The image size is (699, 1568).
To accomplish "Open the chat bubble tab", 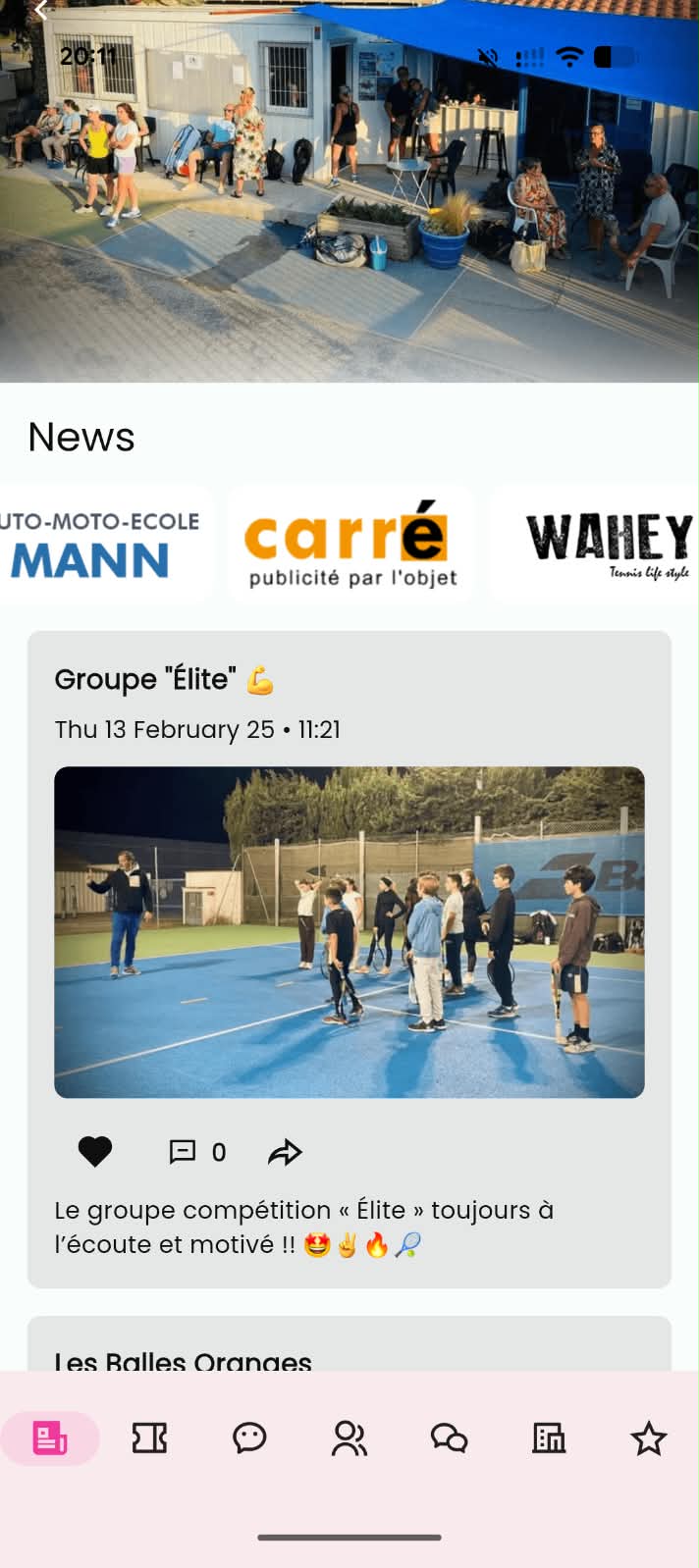I will [249, 1438].
